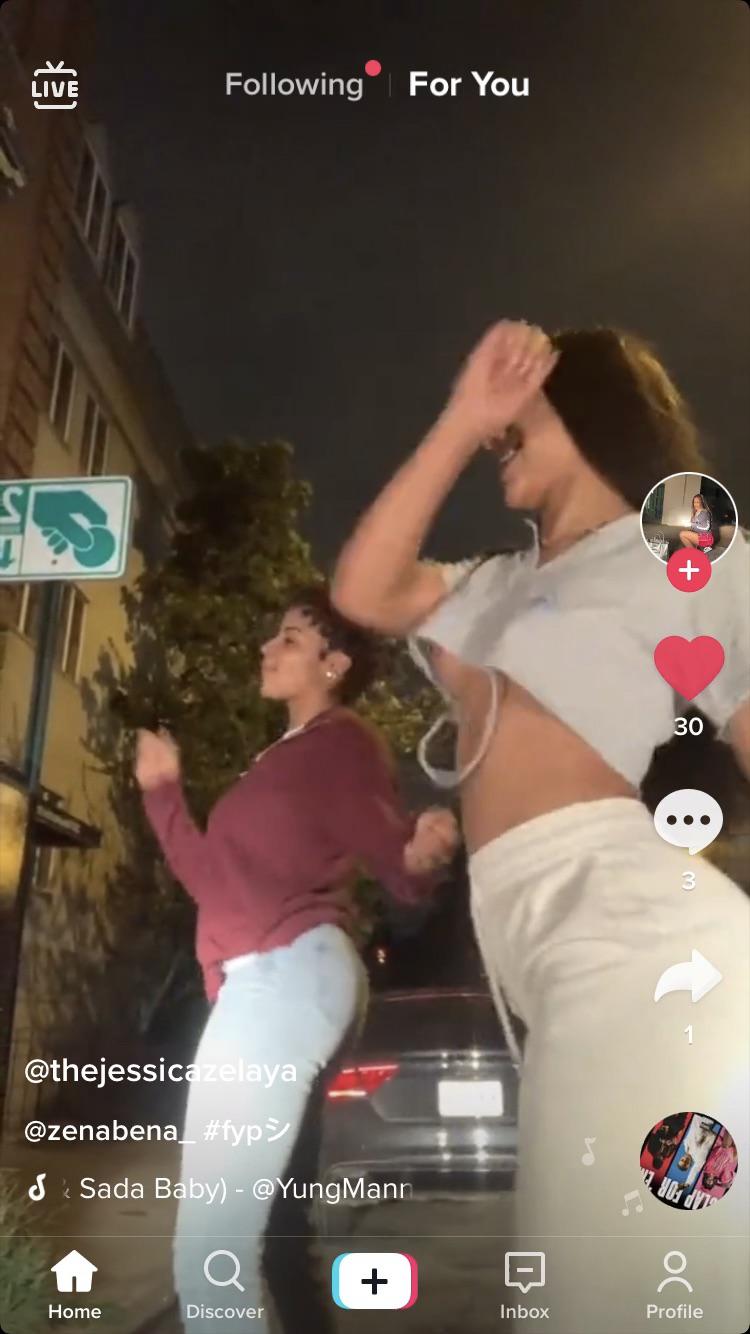This screenshot has height=1334, width=750.
Task: Open the comments on this video
Action: click(688, 820)
